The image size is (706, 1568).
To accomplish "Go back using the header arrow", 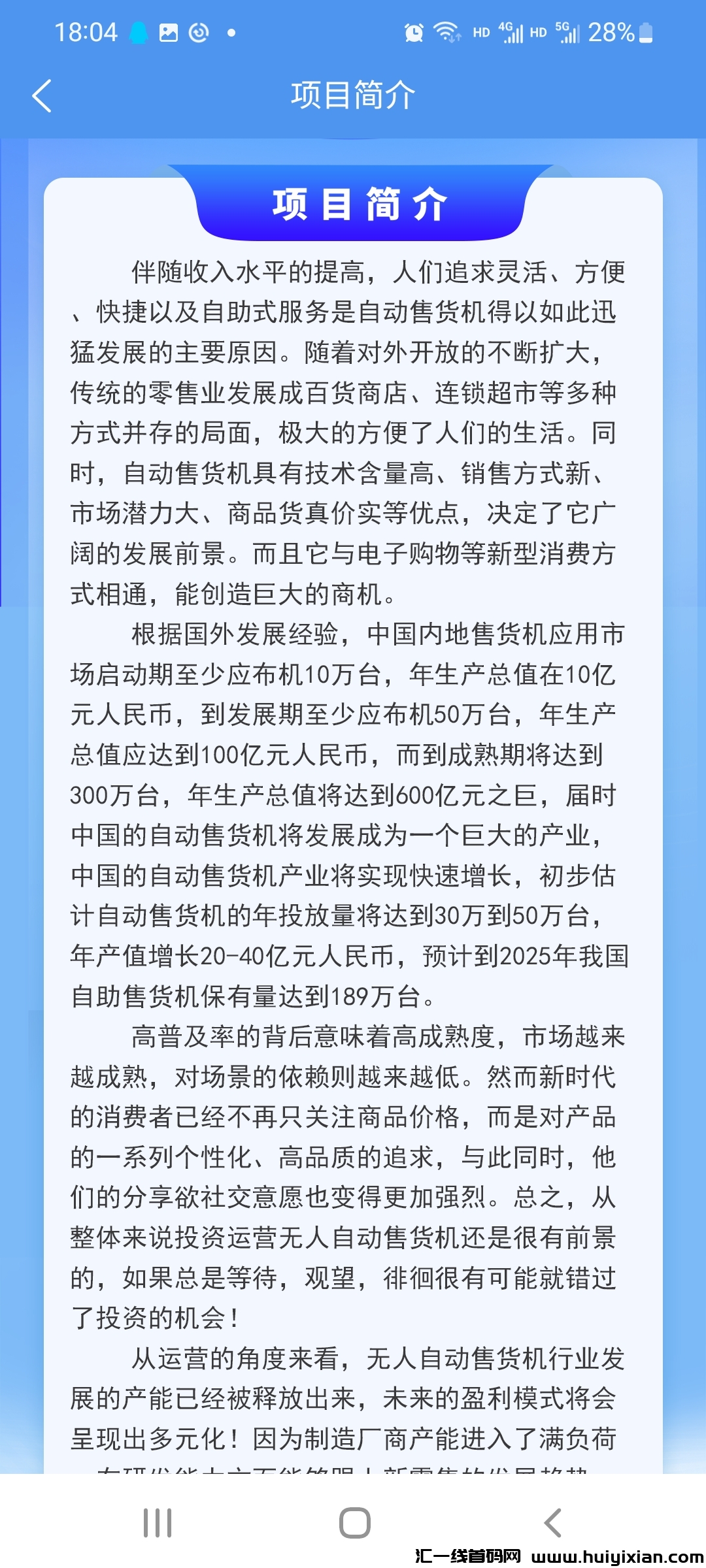I will [42, 96].
